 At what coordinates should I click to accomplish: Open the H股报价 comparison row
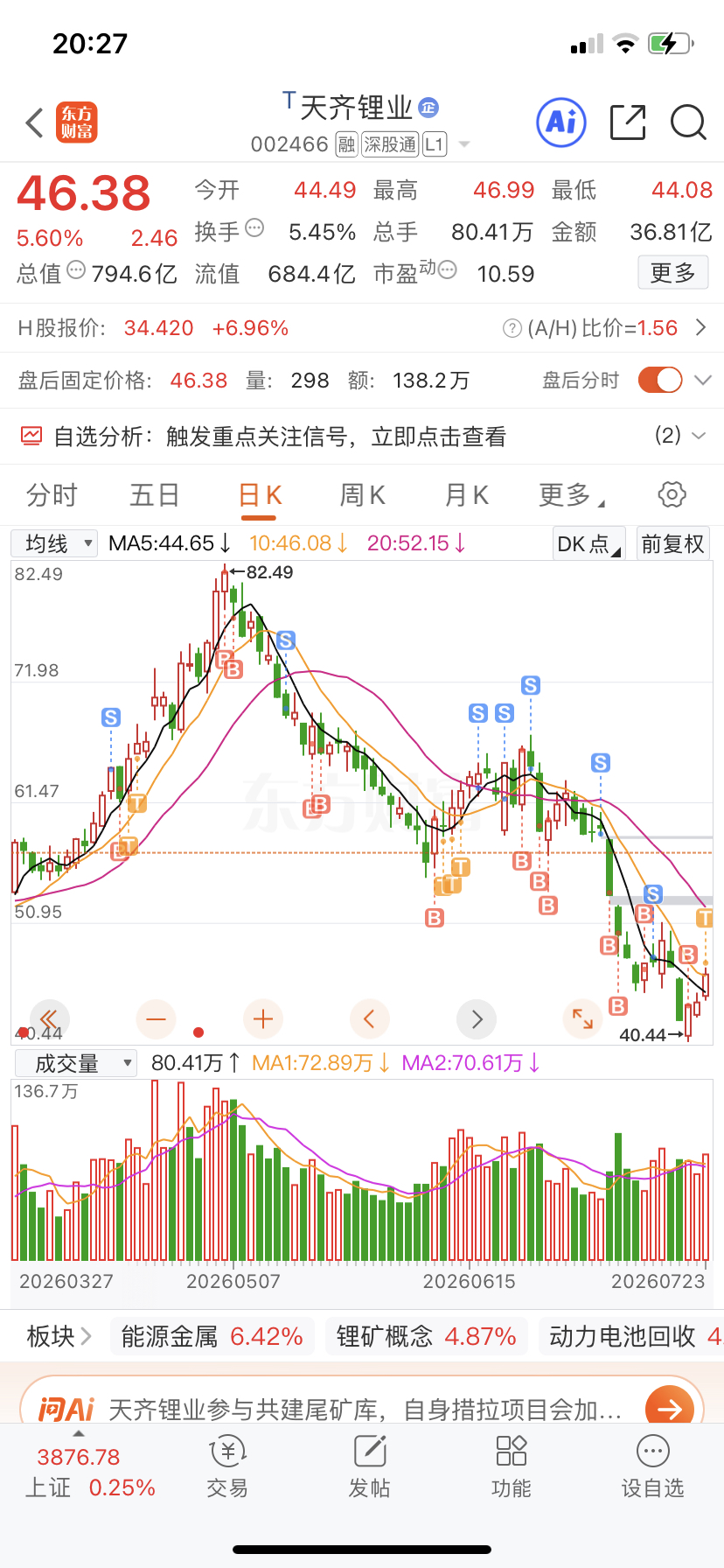point(362,328)
